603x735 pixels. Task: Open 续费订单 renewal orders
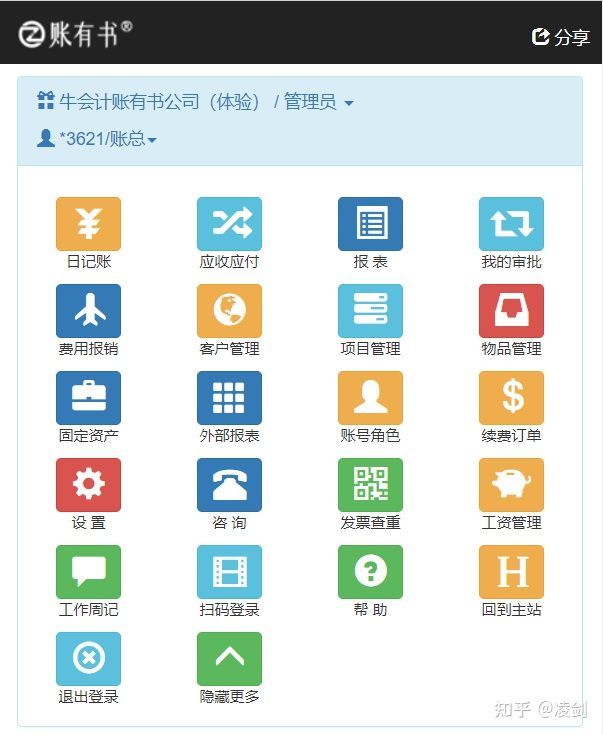tap(511, 407)
